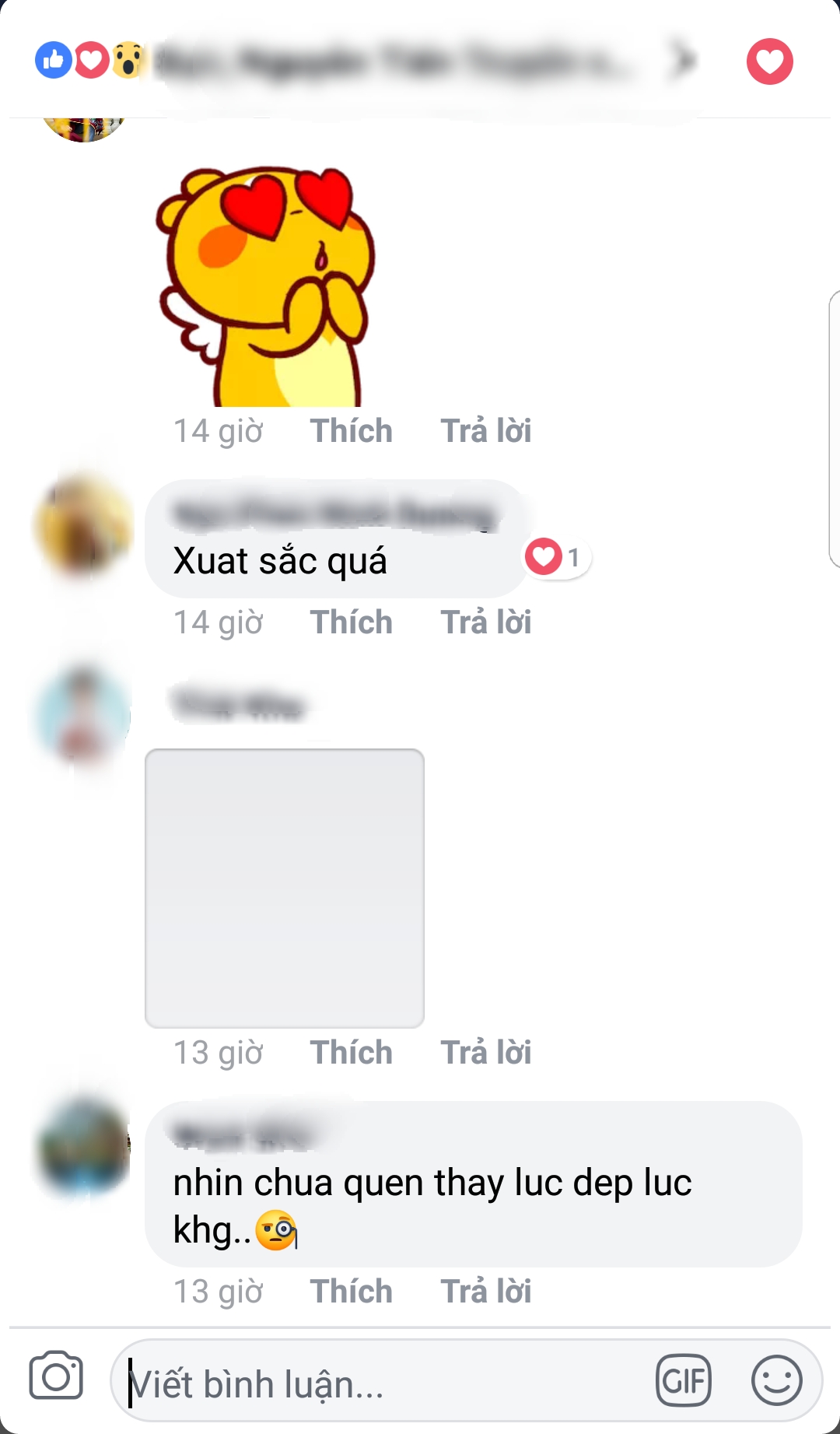Like the image attachment comment
Viewport: 840px width, 1434px height.
tap(351, 1053)
